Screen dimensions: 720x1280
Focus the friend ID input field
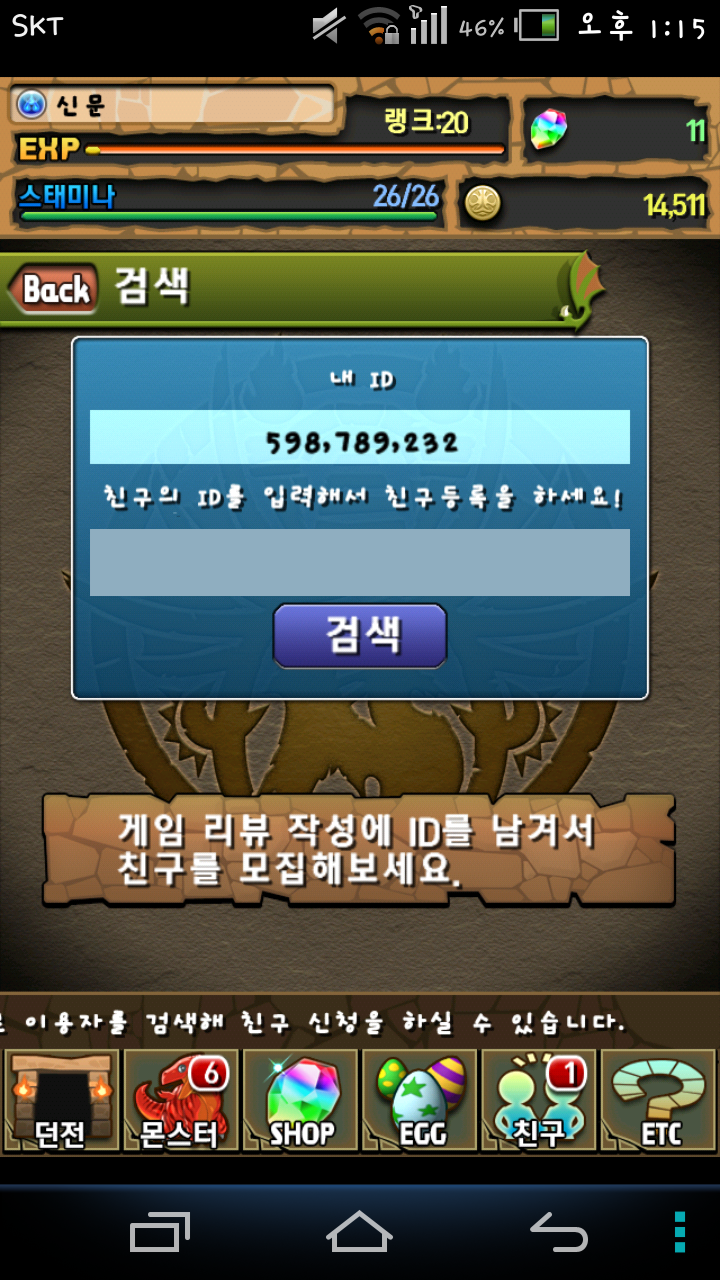coord(360,562)
